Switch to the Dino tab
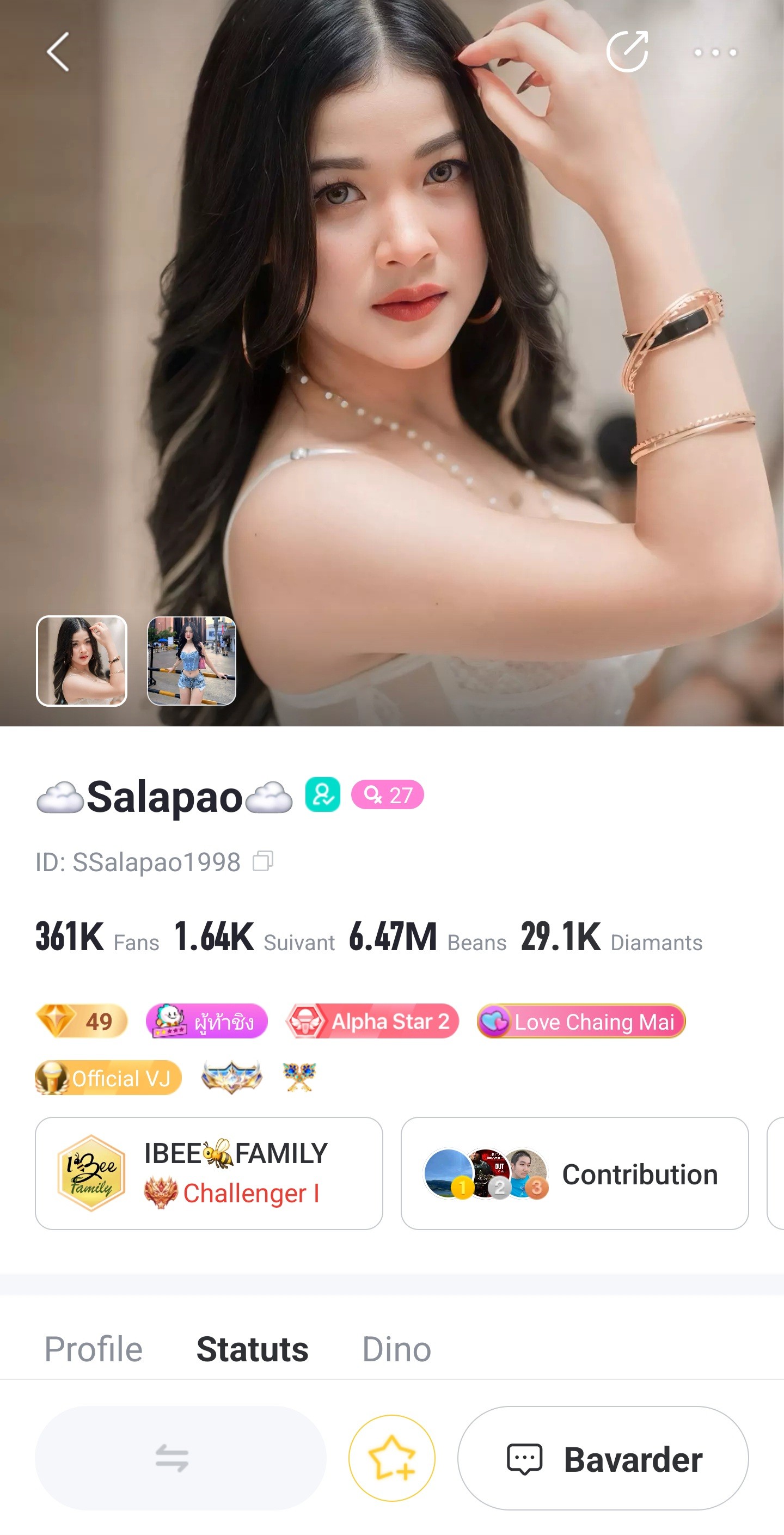The width and height of the screenshot is (784, 1535). pyautogui.click(x=396, y=1349)
